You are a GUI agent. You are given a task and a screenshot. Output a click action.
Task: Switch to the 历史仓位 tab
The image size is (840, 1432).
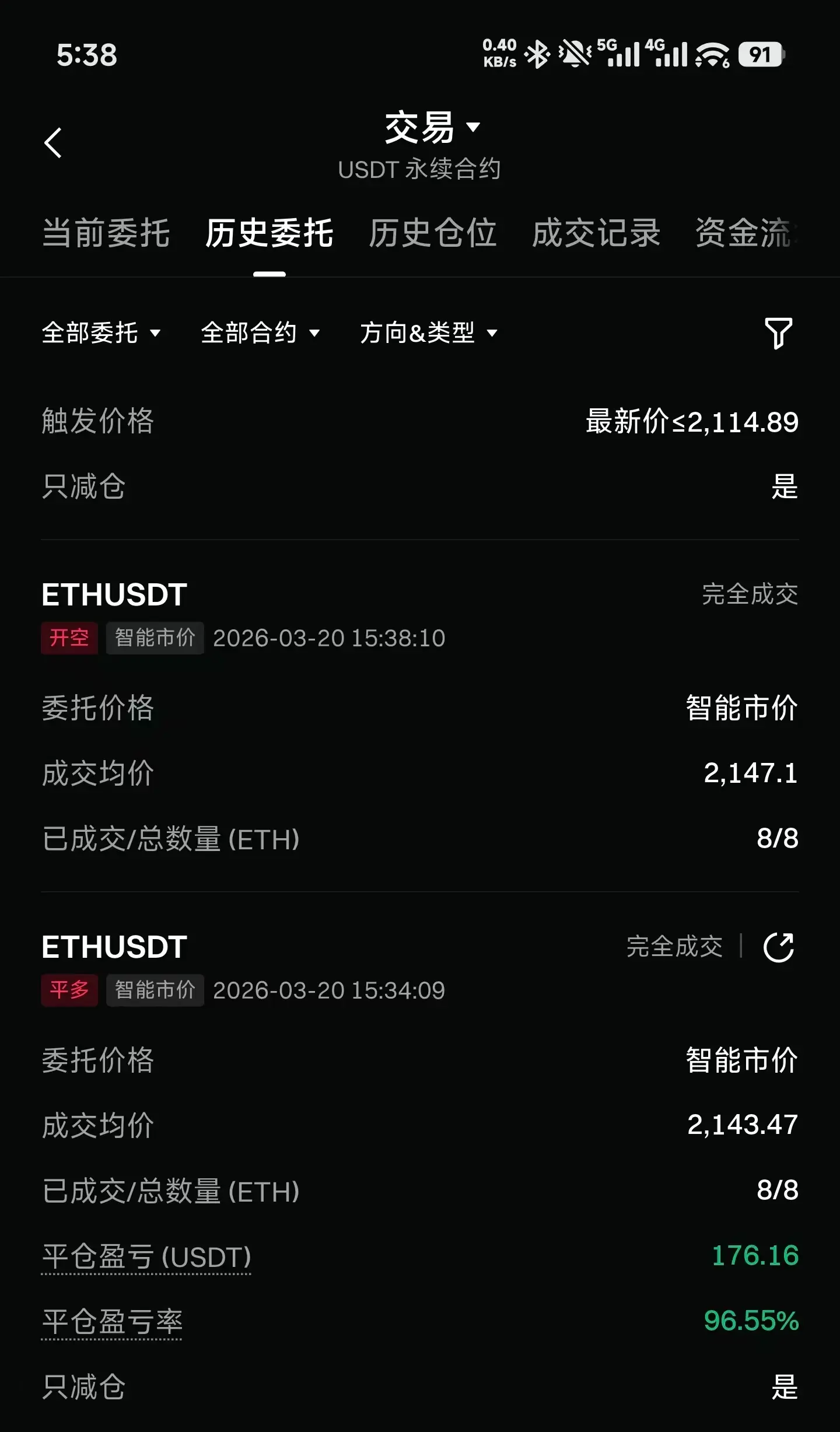pyautogui.click(x=432, y=233)
